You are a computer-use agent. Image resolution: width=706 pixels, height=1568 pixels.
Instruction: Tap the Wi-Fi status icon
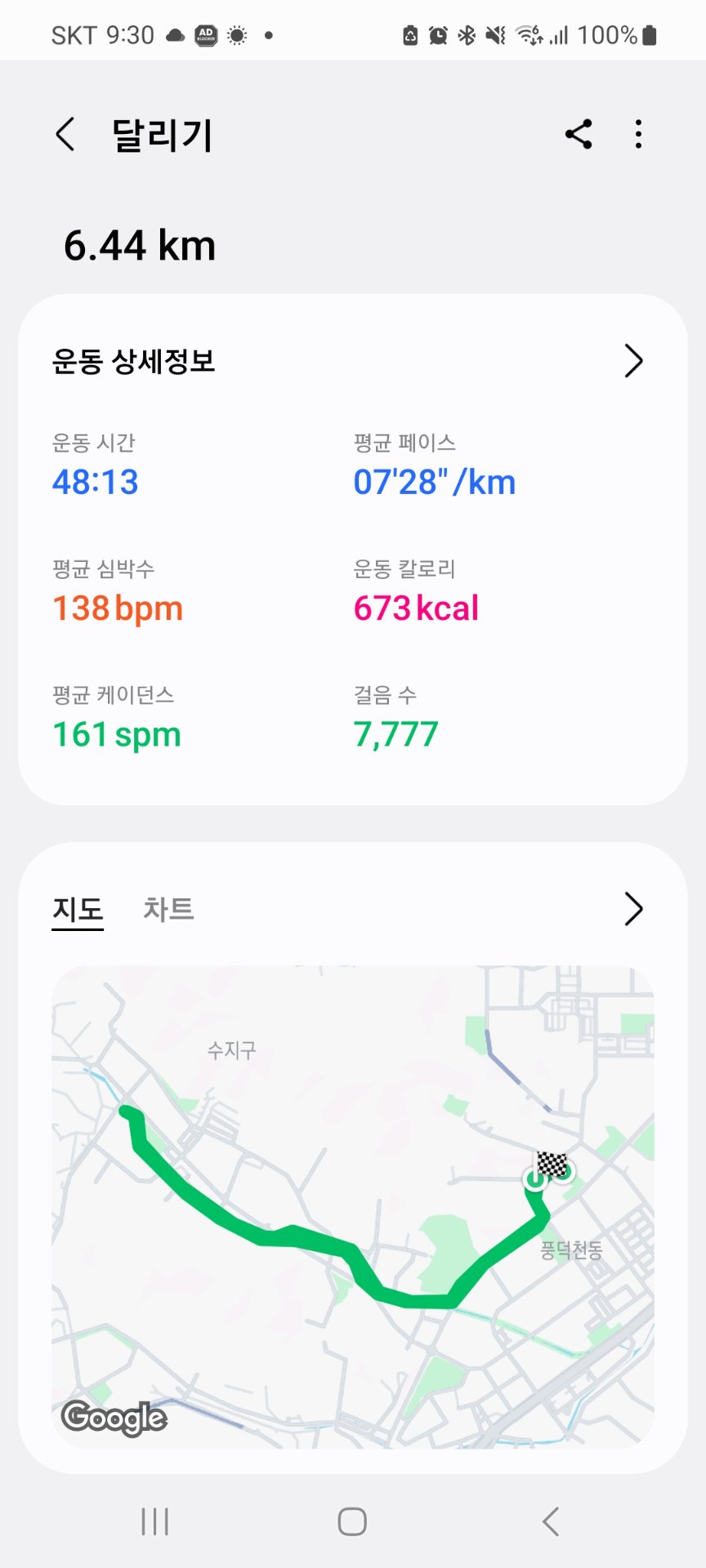528,34
